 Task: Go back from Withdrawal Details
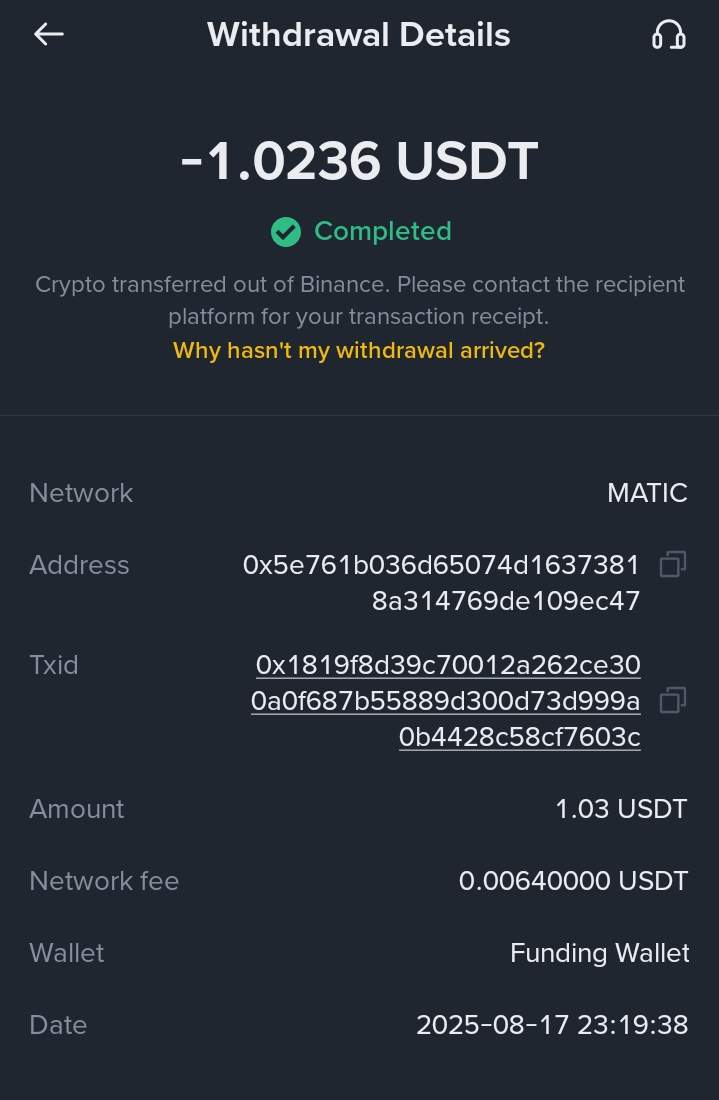48,35
